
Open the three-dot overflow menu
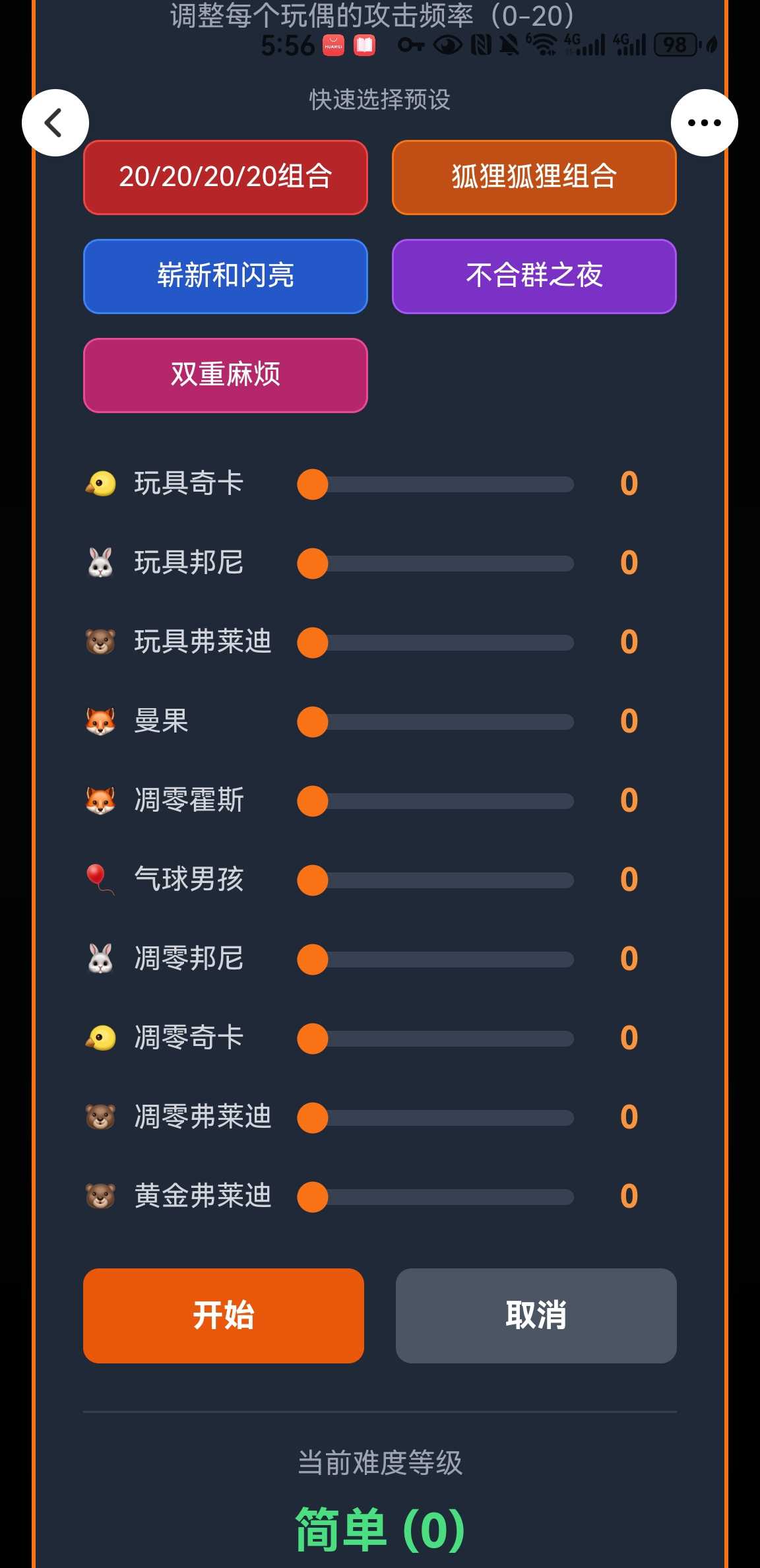click(x=704, y=123)
